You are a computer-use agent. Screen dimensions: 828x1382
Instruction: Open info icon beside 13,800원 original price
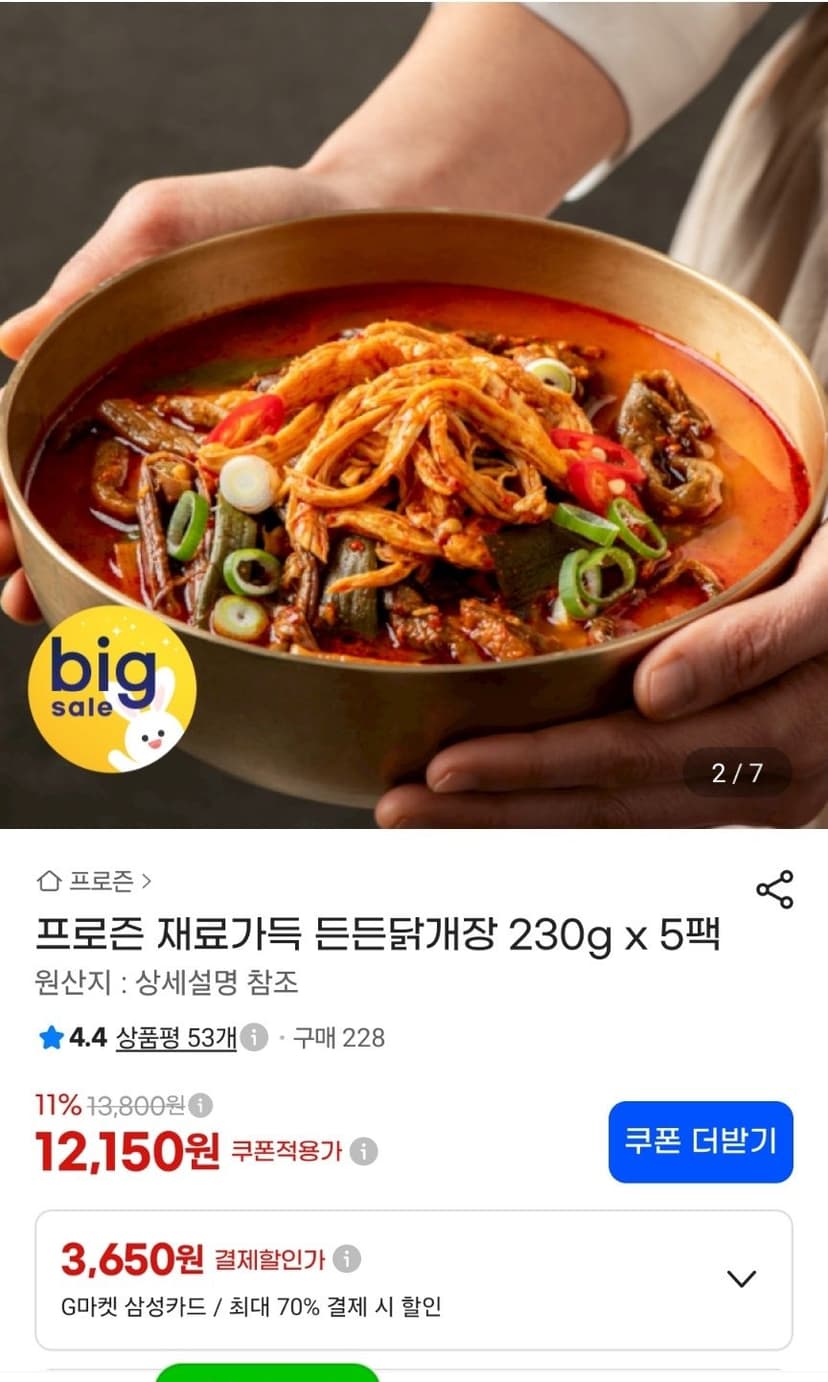tap(201, 1105)
